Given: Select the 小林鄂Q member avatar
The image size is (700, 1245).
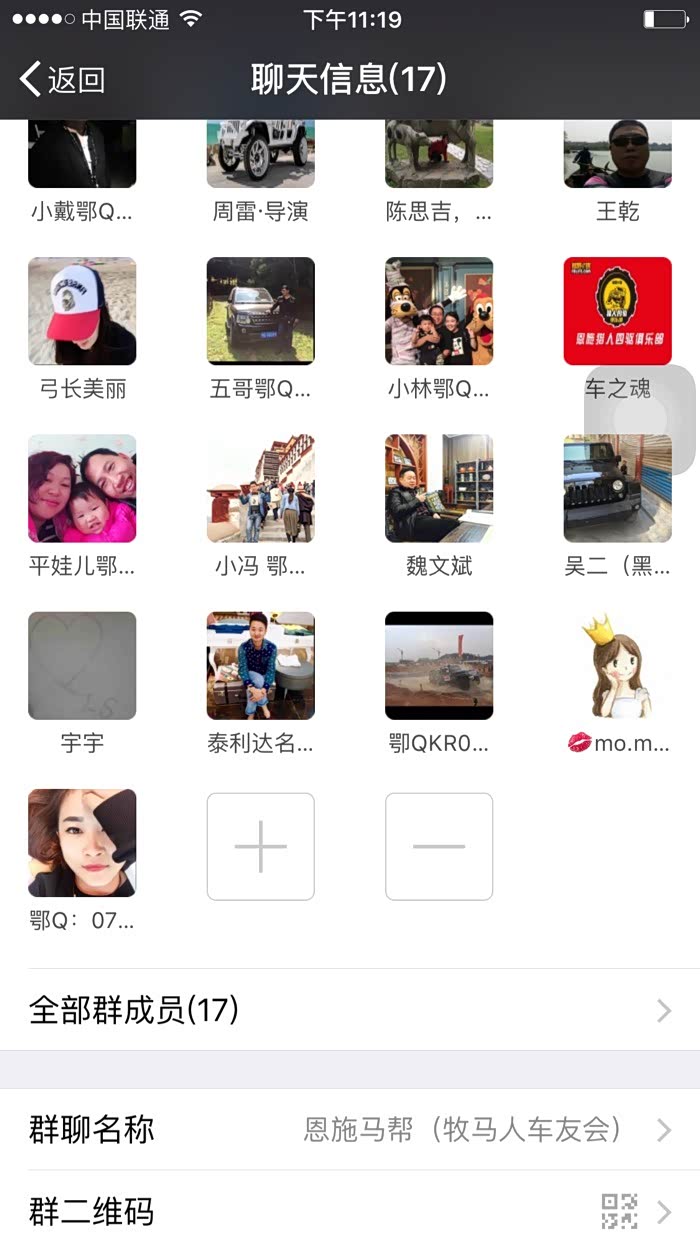Looking at the screenshot, I should 439,311.
